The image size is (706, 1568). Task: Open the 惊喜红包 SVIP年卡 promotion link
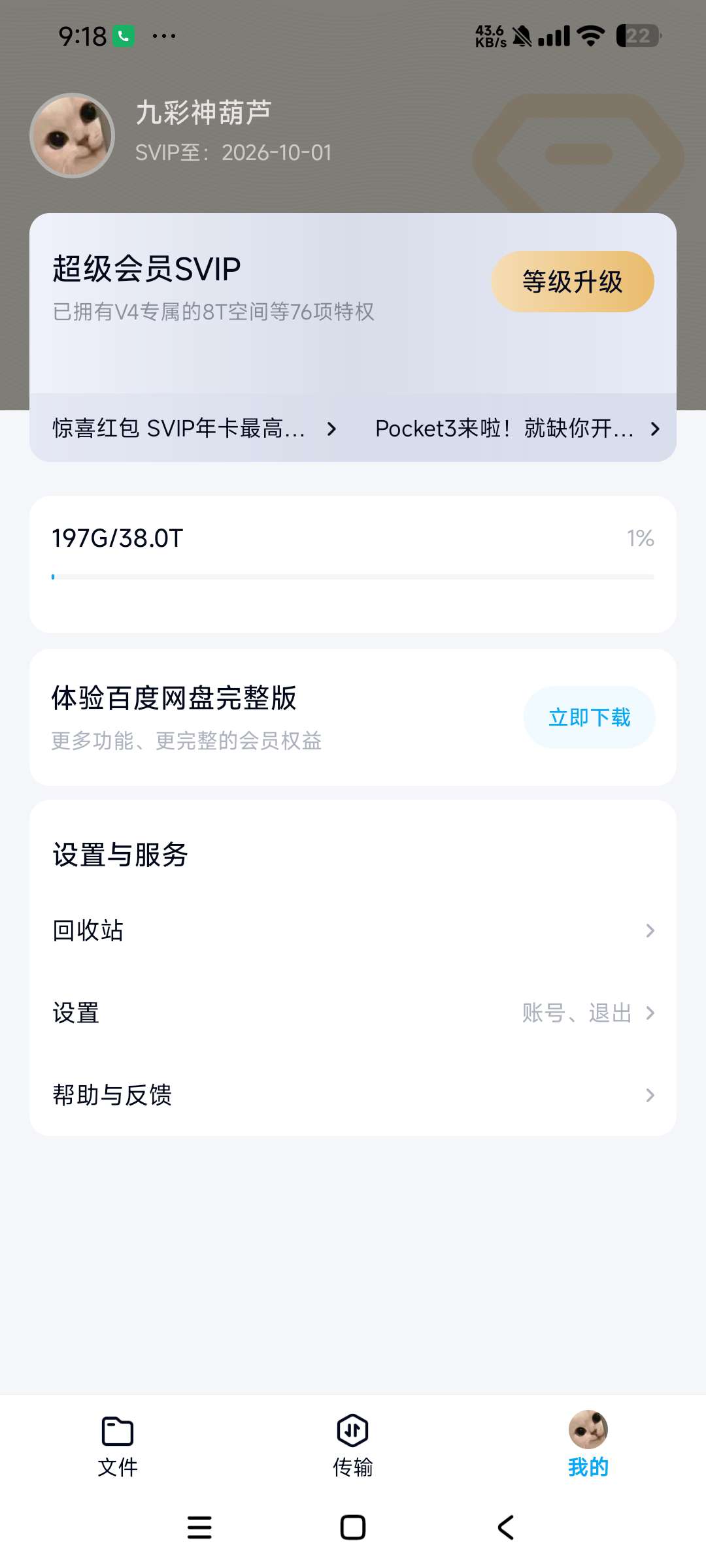pos(194,429)
